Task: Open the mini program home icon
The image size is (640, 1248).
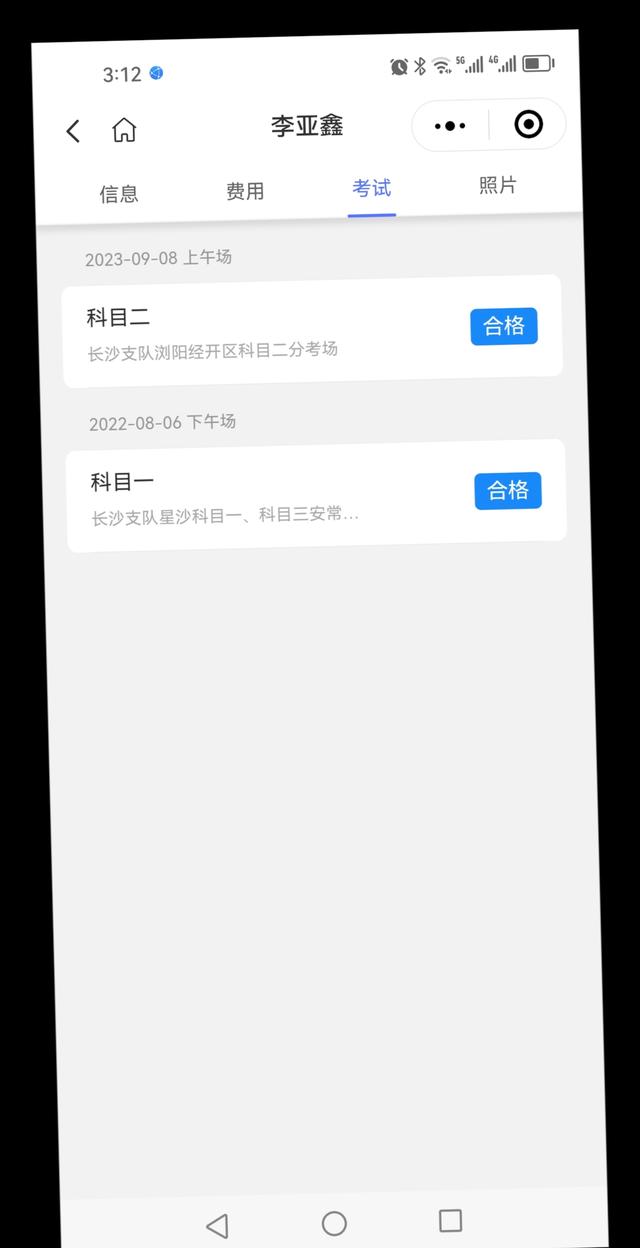Action: click(124, 129)
